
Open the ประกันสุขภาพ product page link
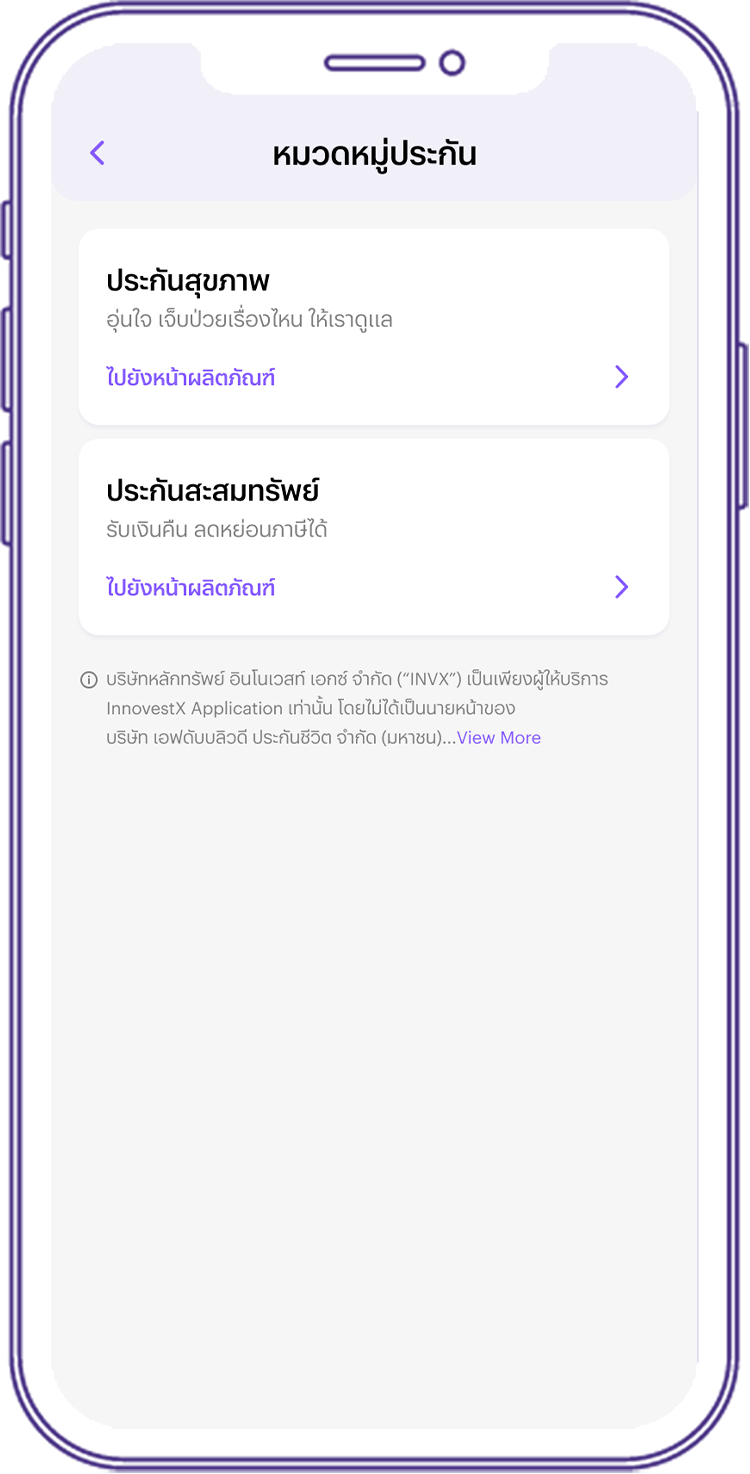coord(191,378)
